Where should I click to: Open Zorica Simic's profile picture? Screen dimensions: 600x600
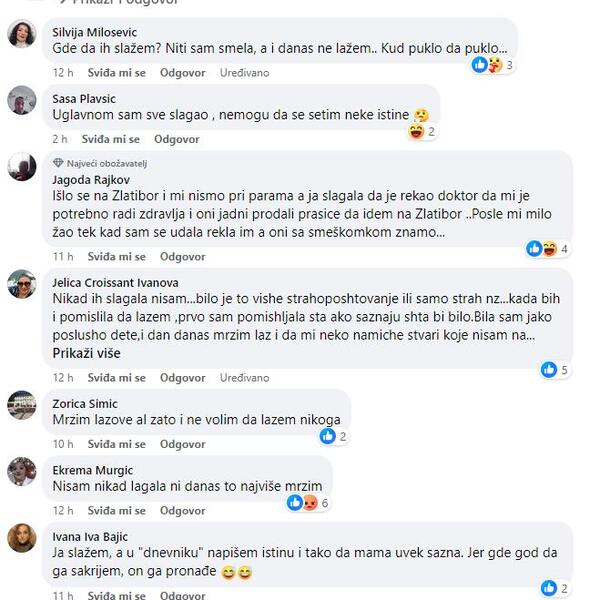[x=22, y=405]
